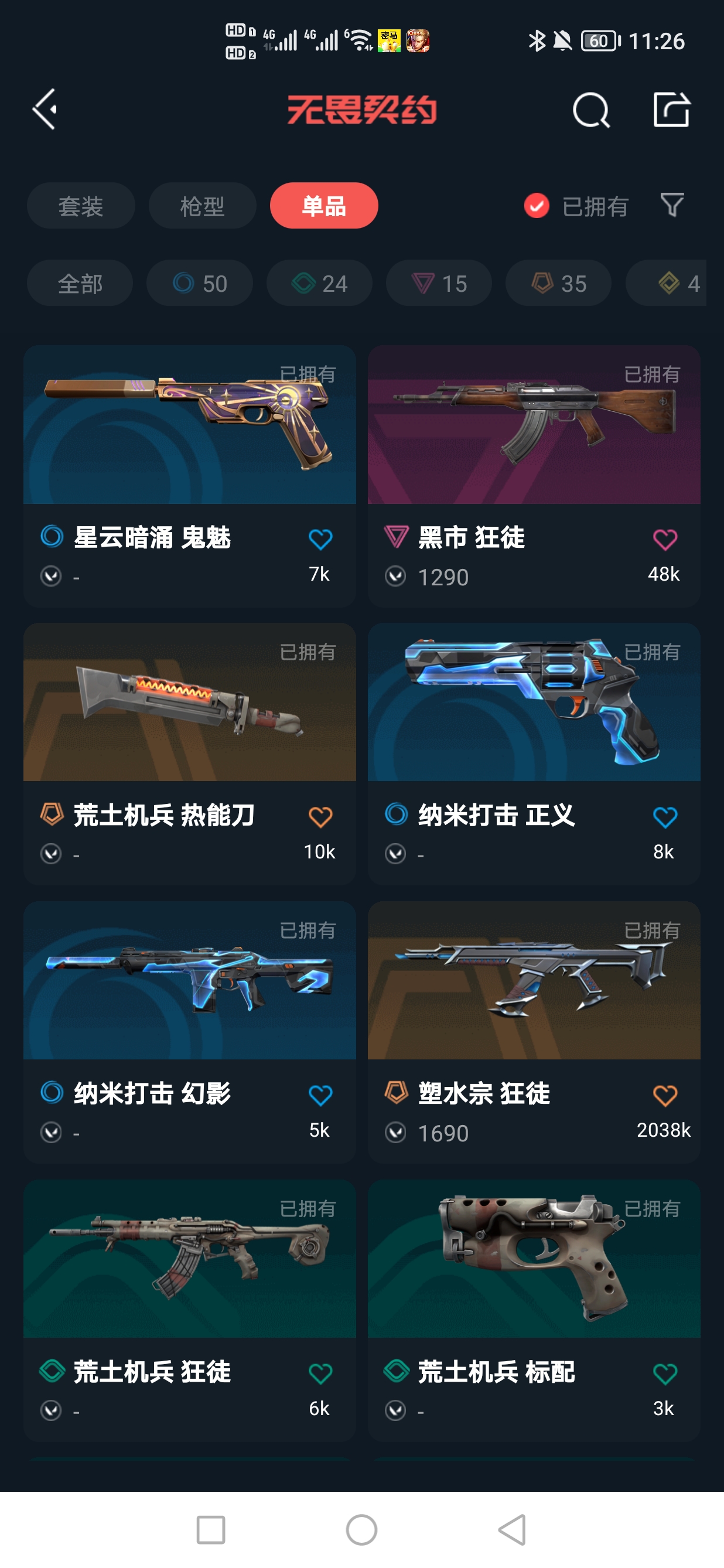Open the search magnifier icon
Viewport: 724px width, 1568px height.
(591, 111)
